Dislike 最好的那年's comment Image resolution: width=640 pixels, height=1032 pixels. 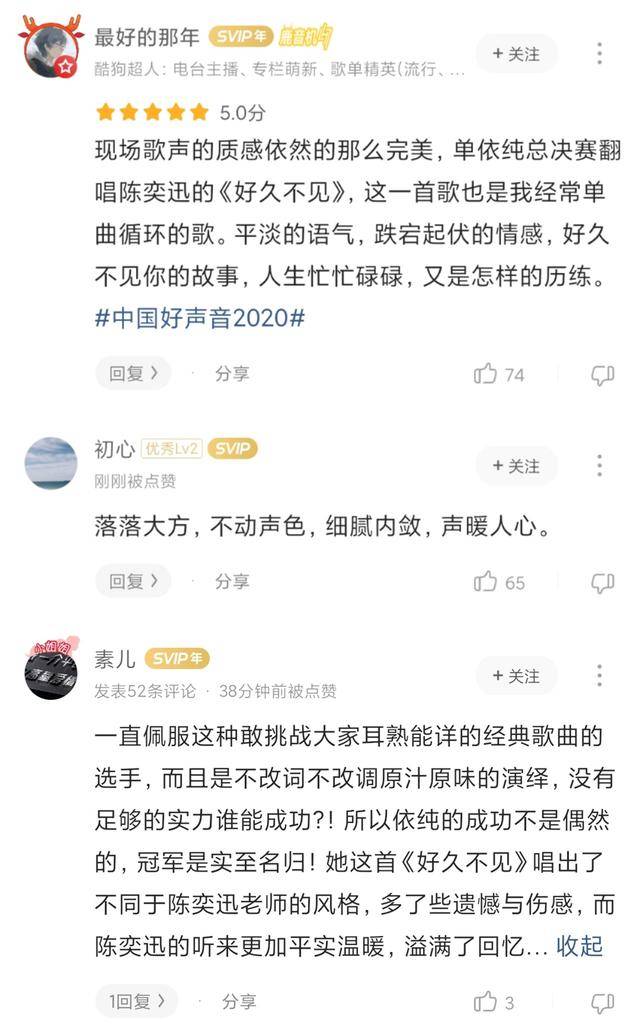[602, 374]
